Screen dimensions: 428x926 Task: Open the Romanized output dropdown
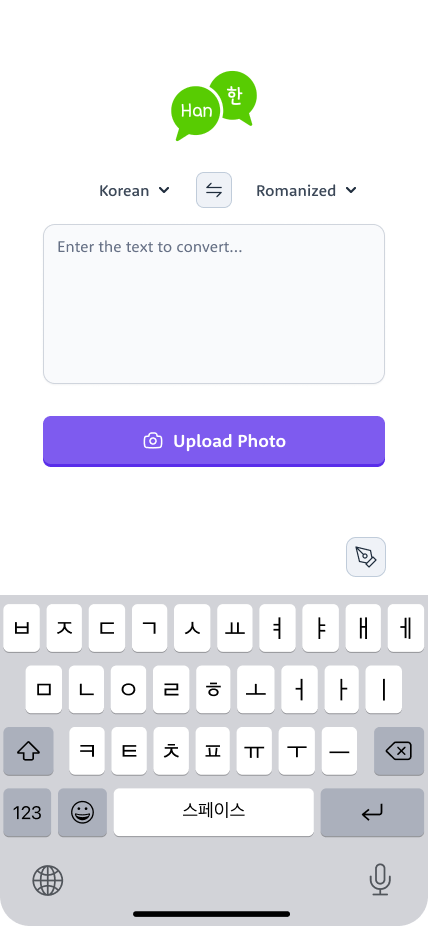(x=306, y=191)
